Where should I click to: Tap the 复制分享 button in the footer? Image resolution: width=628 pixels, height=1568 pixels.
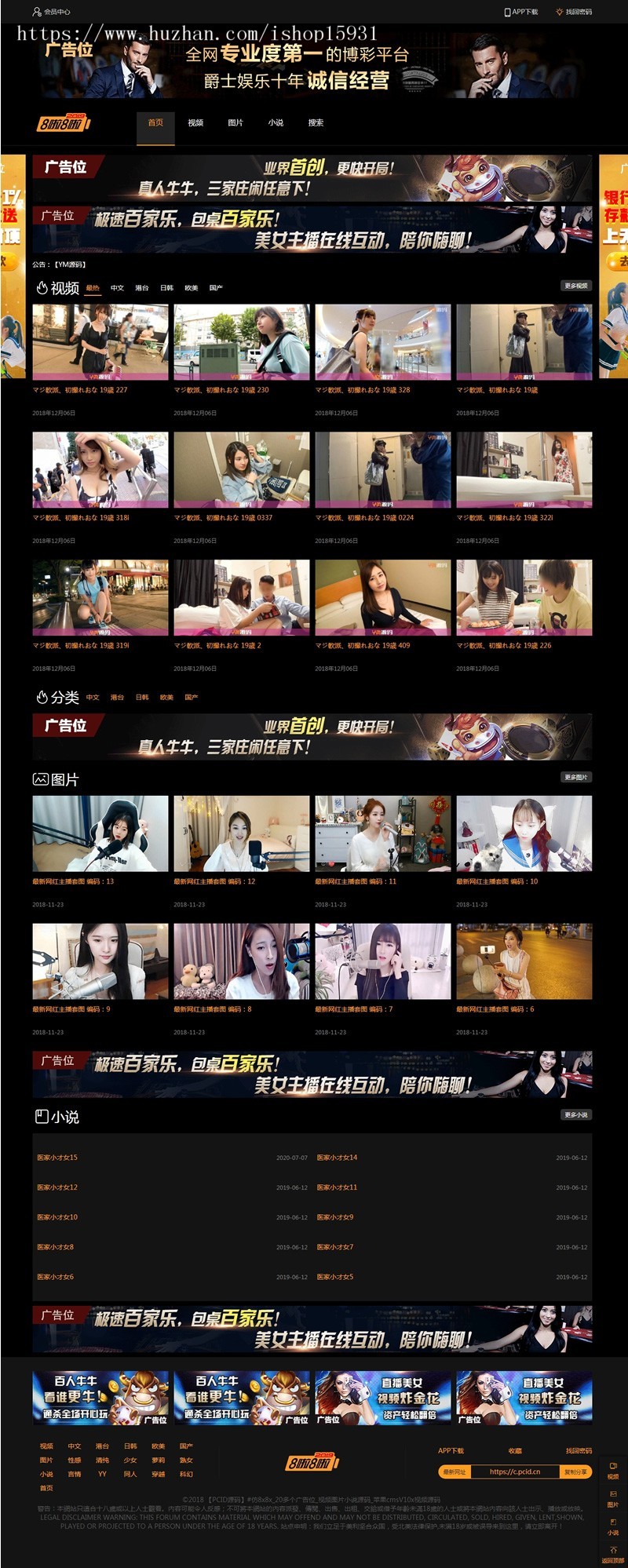[x=575, y=1471]
